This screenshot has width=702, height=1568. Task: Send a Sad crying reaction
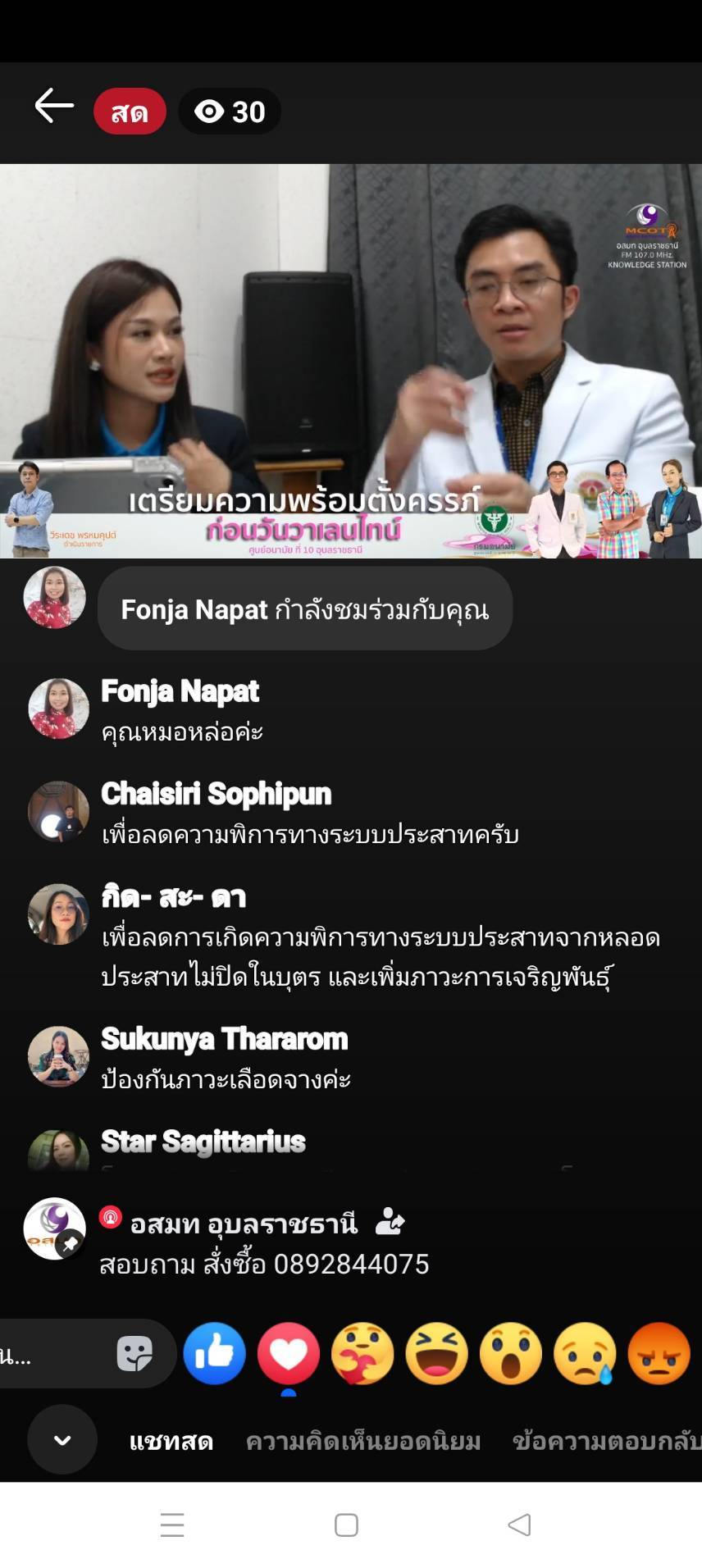(585, 1354)
